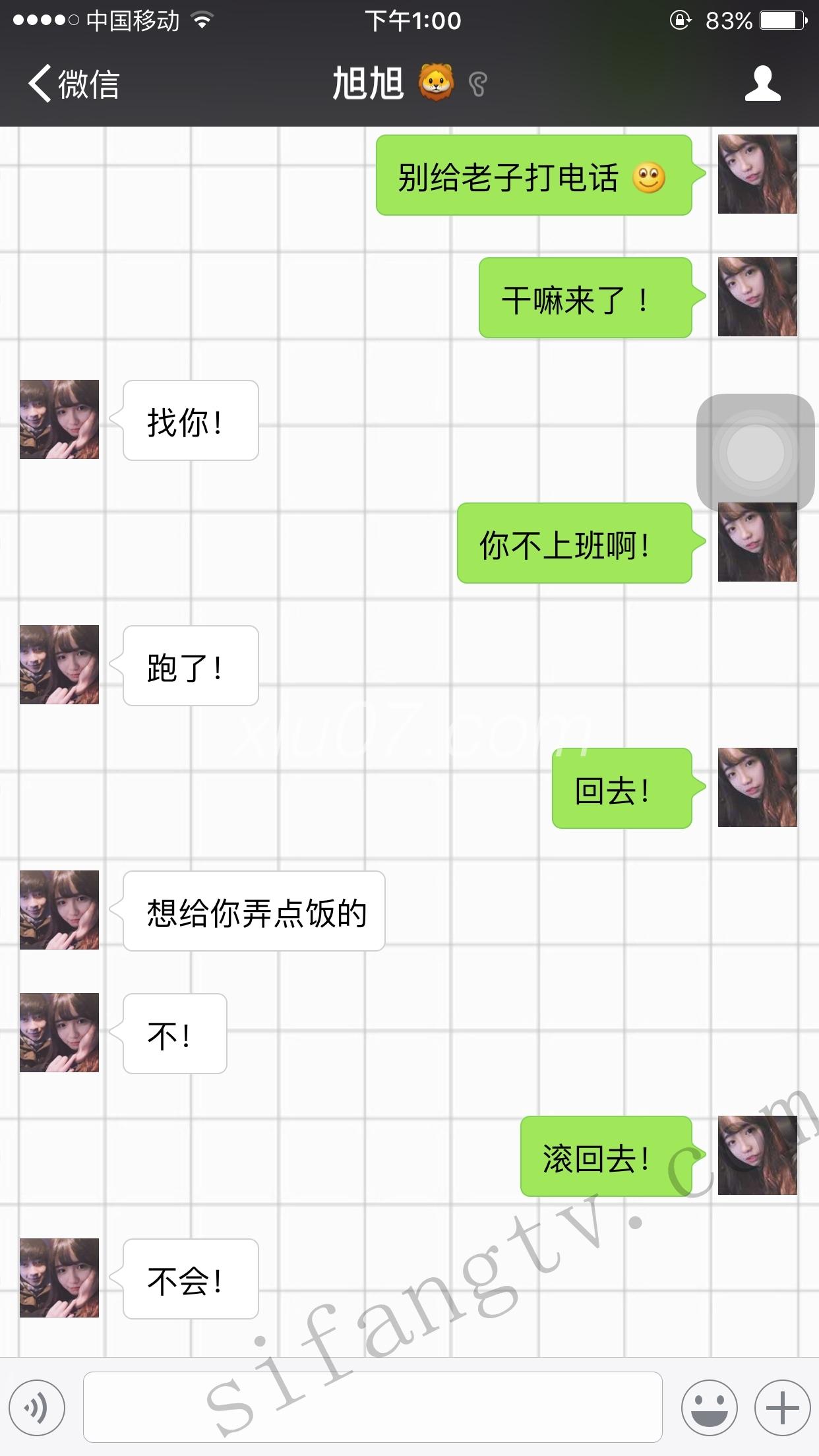819x1456 pixels.
Task: Focus the message text field
Action: coord(373,1407)
